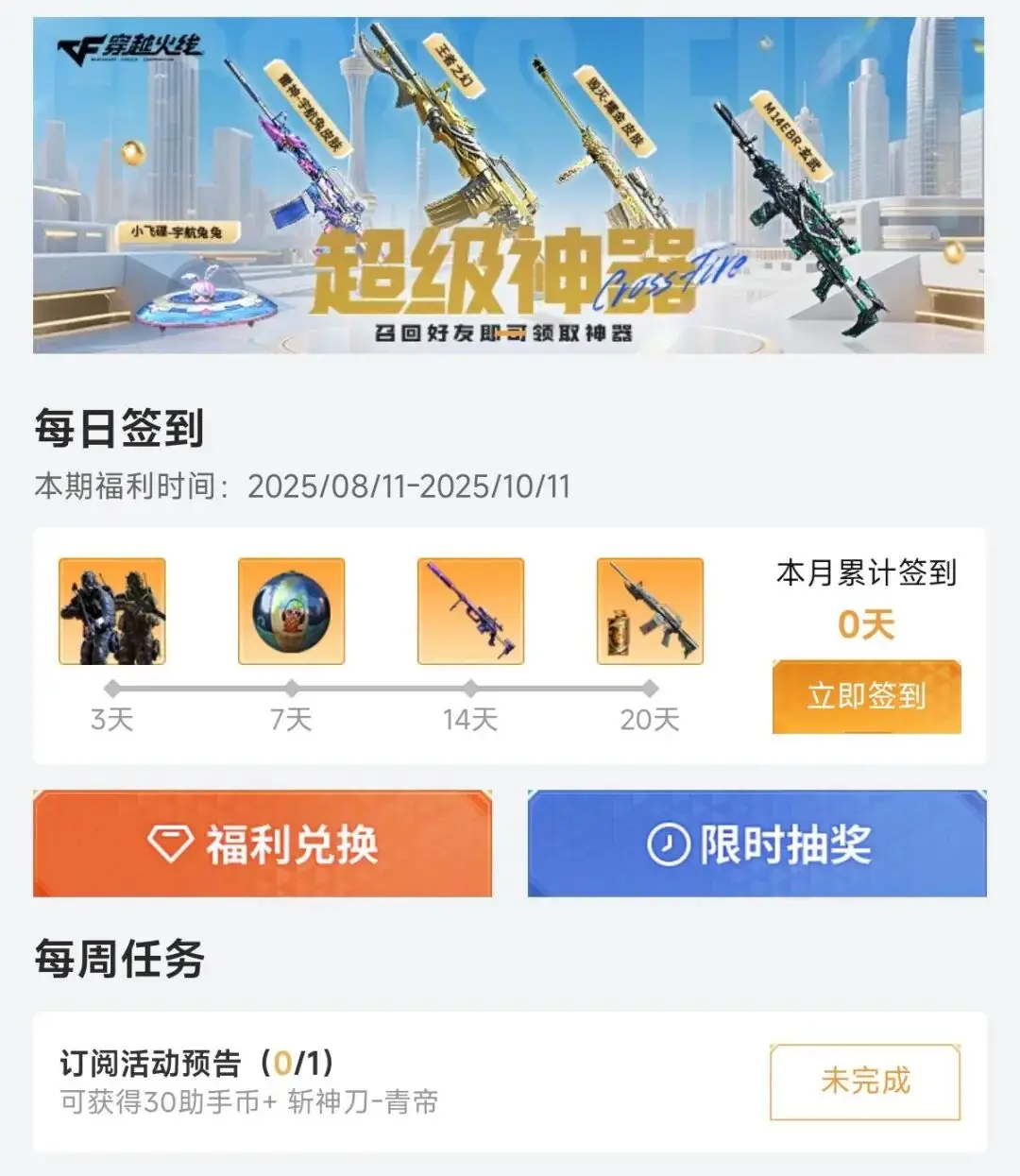The height and width of the screenshot is (1176, 1020).
Task: Open the 超级神器 recall-friends banner
Action: point(508,185)
